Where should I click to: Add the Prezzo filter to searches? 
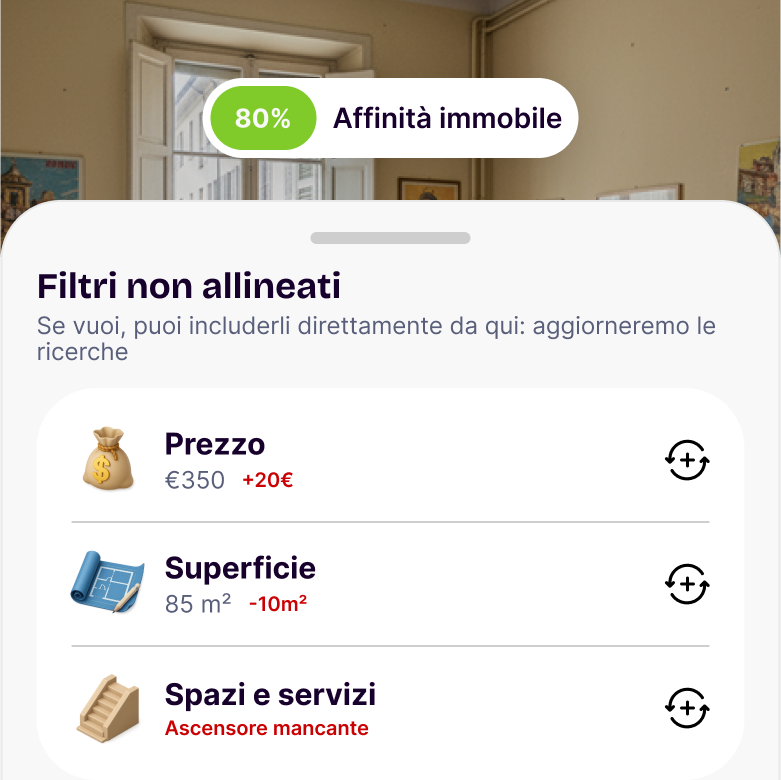pos(687,460)
